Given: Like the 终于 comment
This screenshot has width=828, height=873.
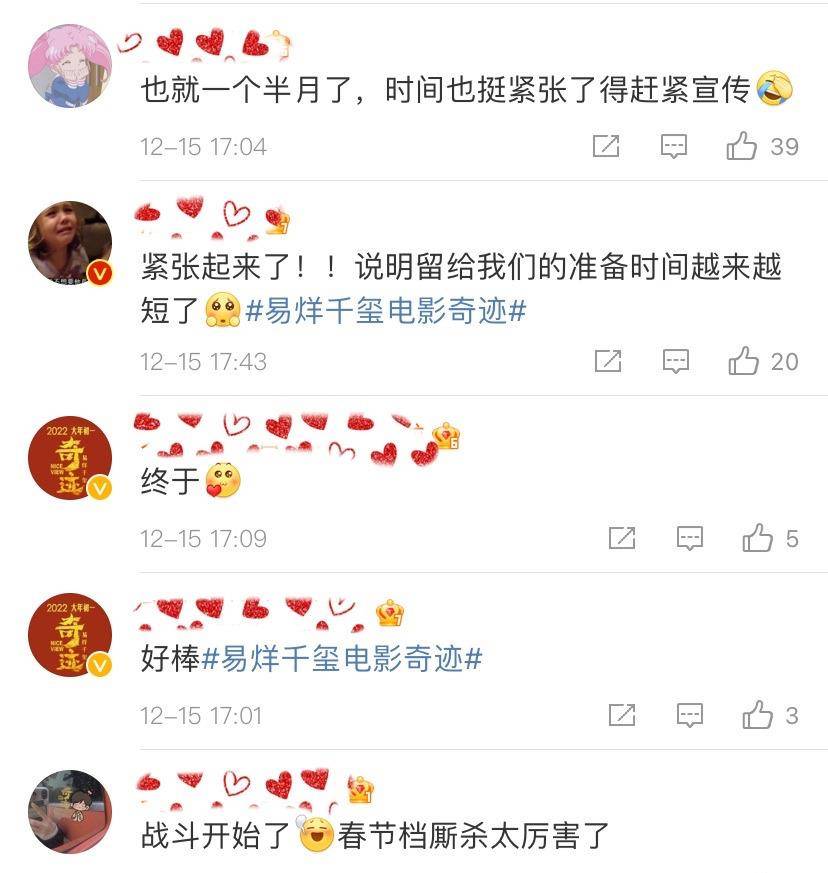Looking at the screenshot, I should pos(758,539).
